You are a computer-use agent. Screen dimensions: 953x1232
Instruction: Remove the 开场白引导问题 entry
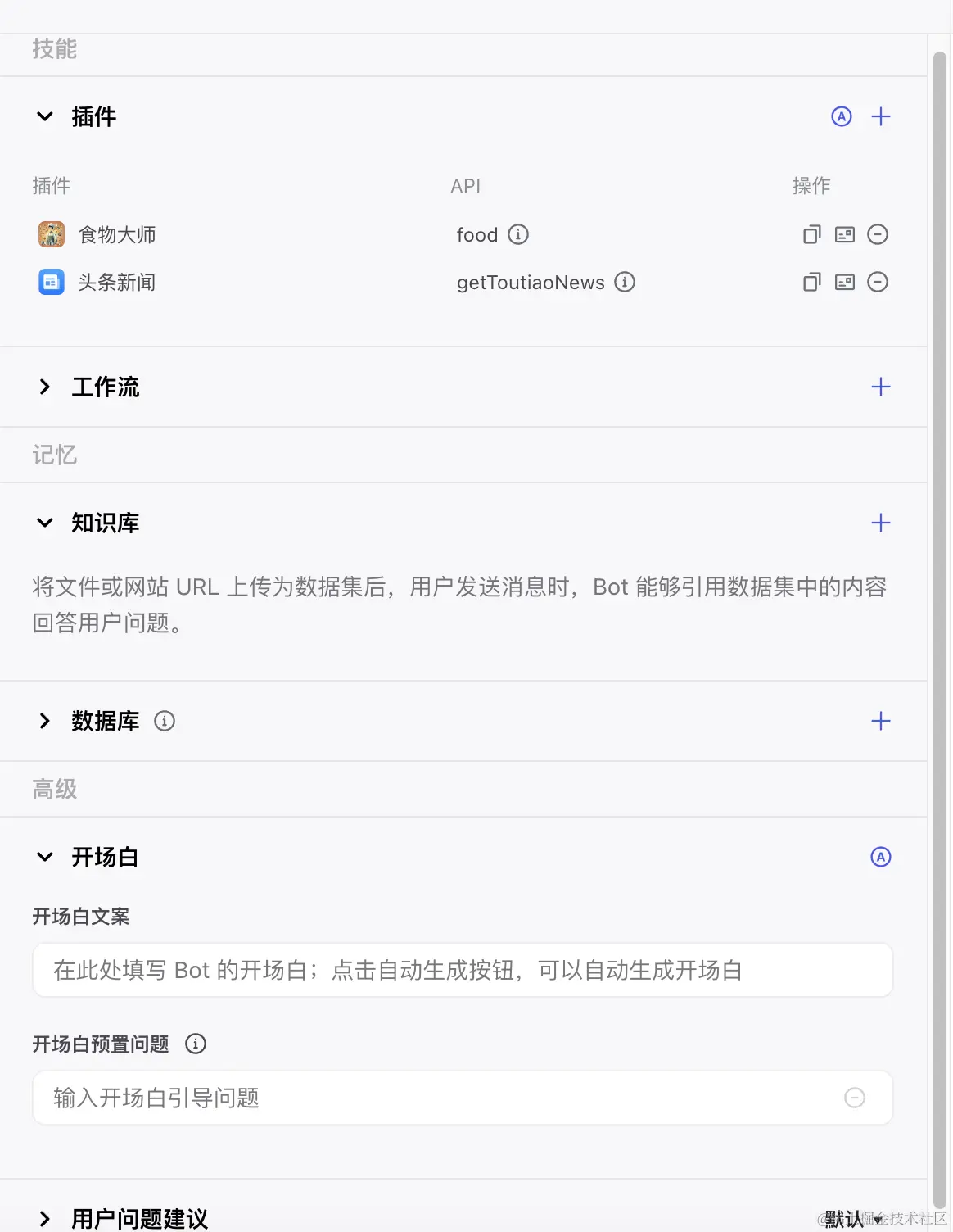point(855,1098)
